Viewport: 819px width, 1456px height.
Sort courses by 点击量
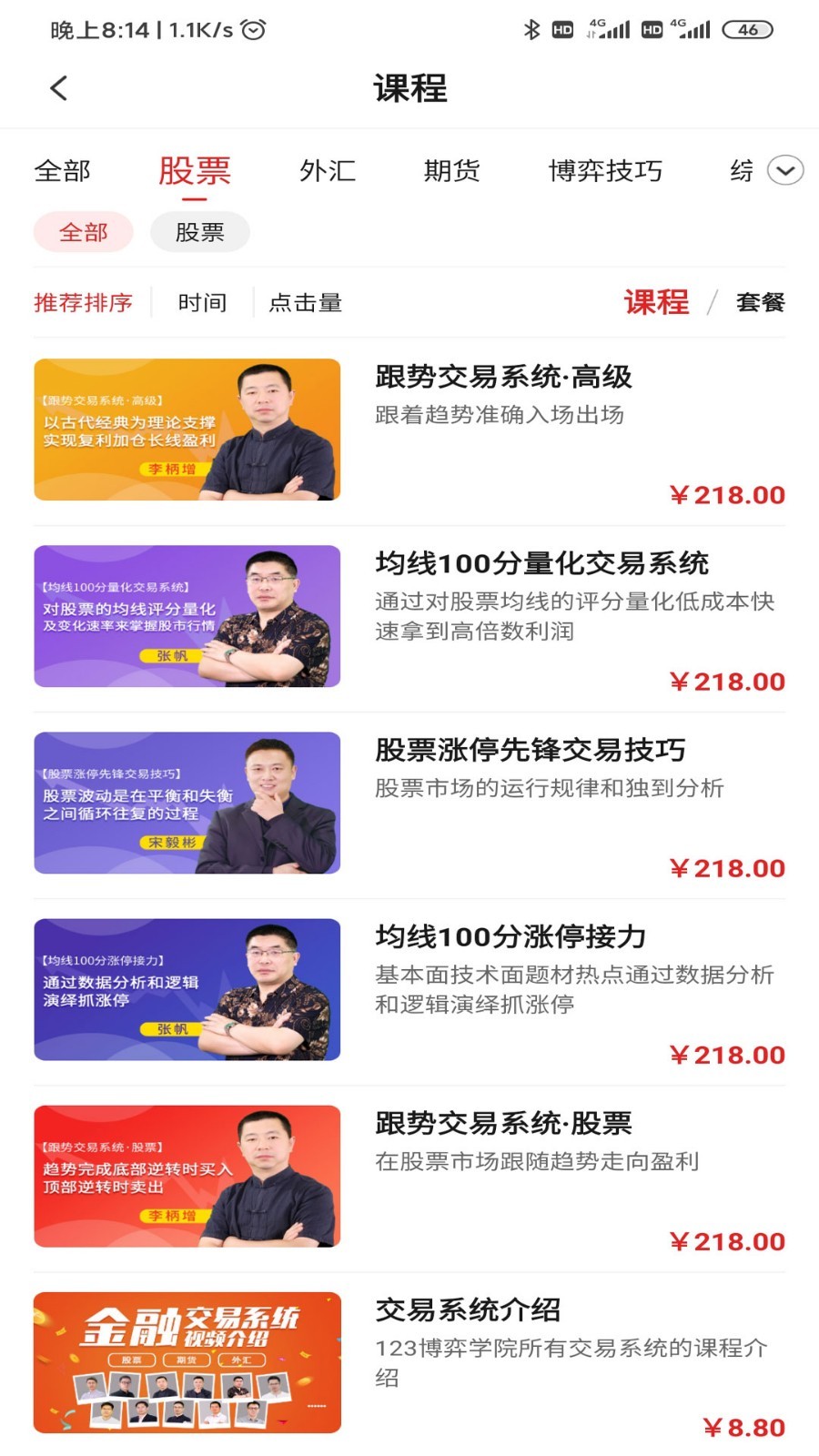click(306, 302)
